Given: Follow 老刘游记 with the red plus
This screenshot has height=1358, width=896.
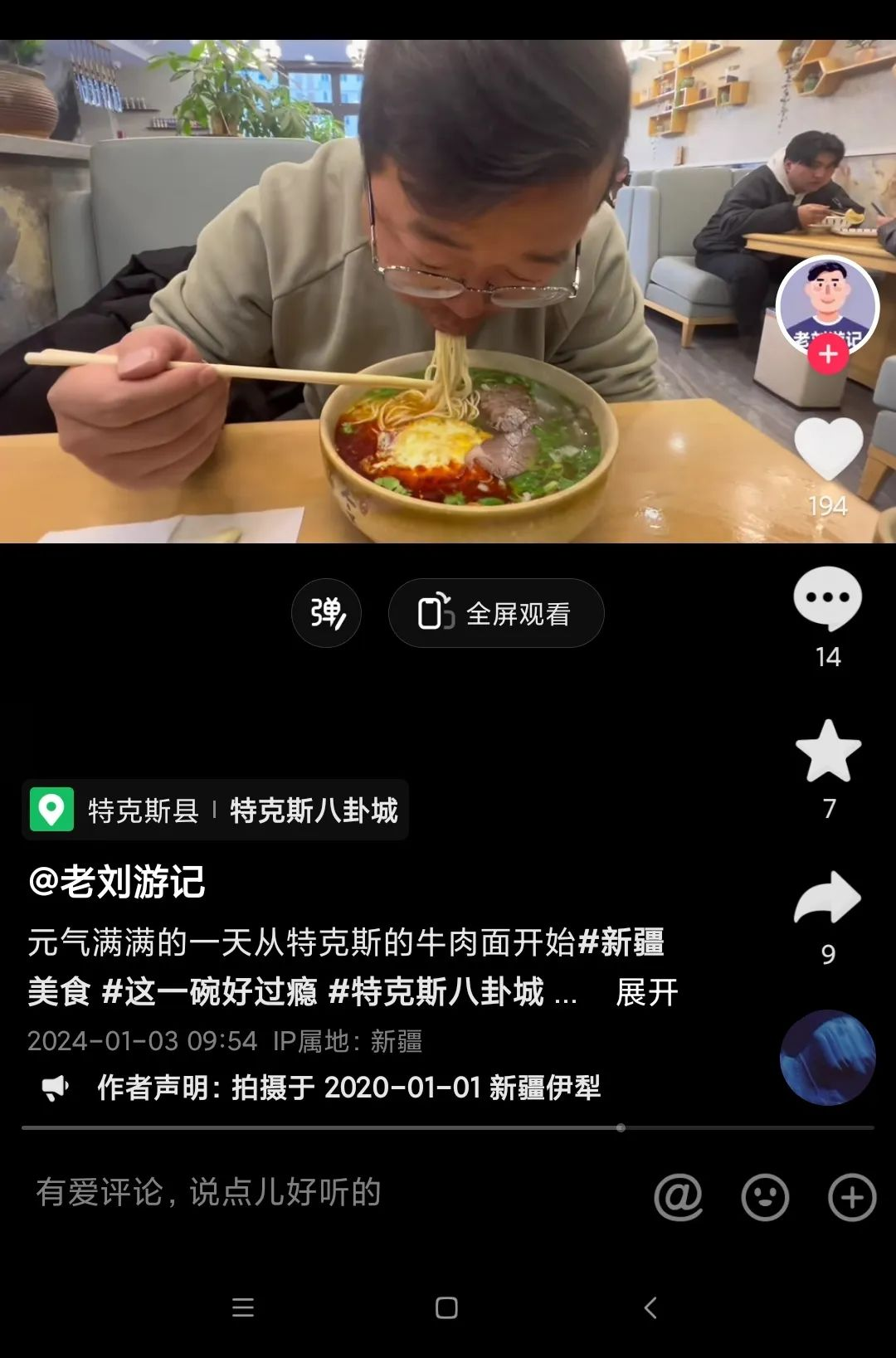Looking at the screenshot, I should [828, 355].
